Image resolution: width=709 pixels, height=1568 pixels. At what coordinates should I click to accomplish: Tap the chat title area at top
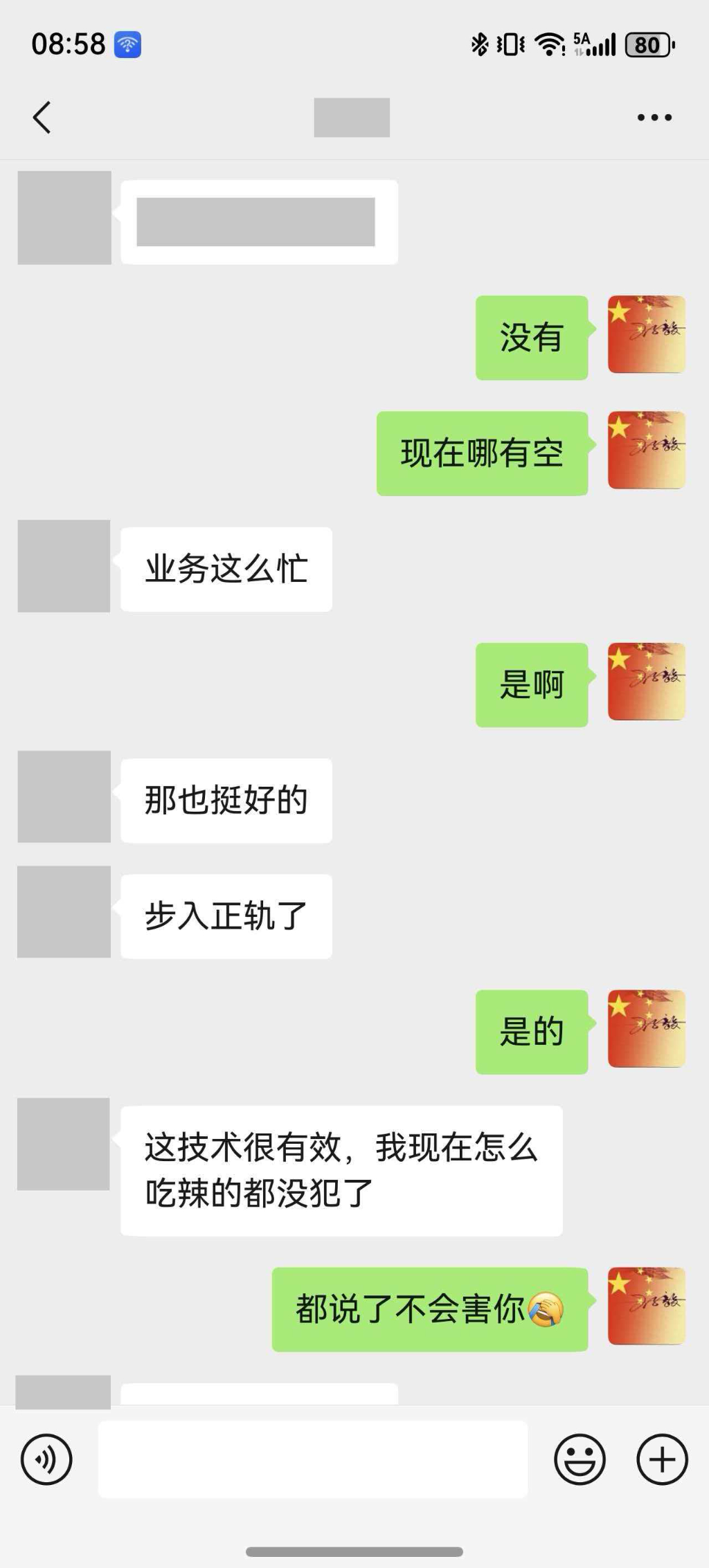[353, 118]
